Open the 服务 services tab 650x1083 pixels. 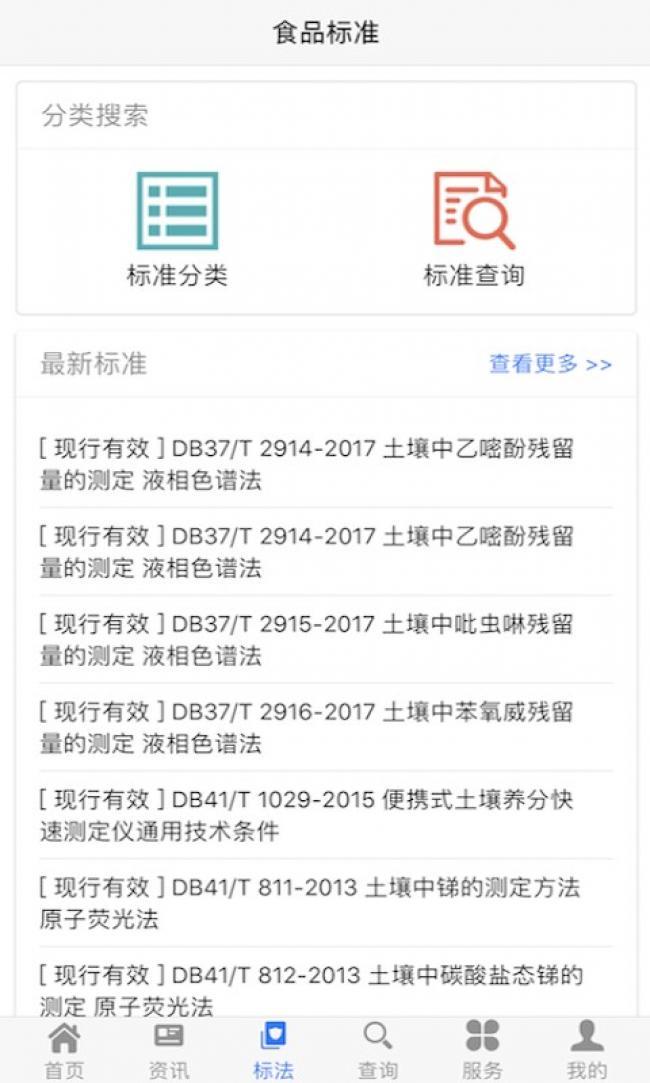pyautogui.click(x=482, y=1050)
